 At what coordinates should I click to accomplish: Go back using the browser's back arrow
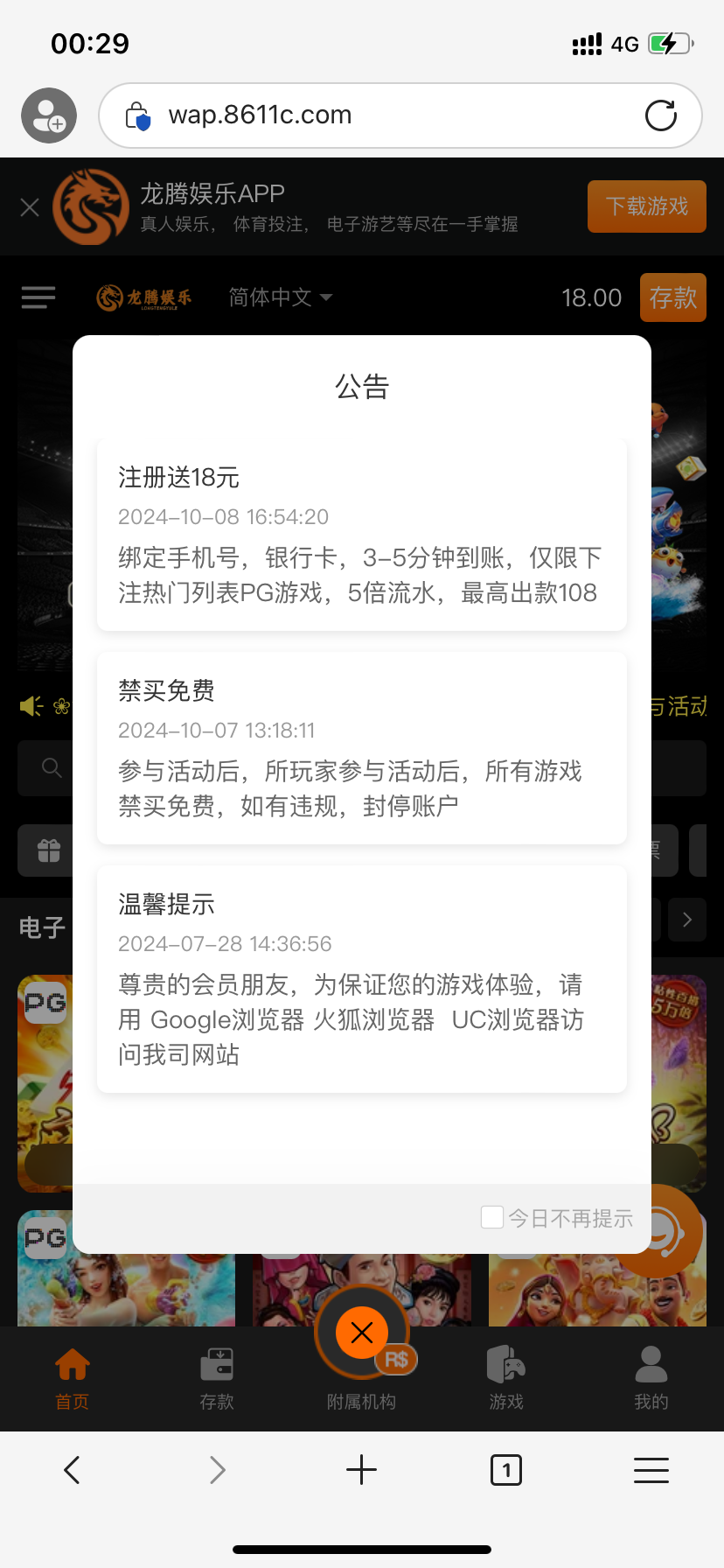click(73, 1470)
